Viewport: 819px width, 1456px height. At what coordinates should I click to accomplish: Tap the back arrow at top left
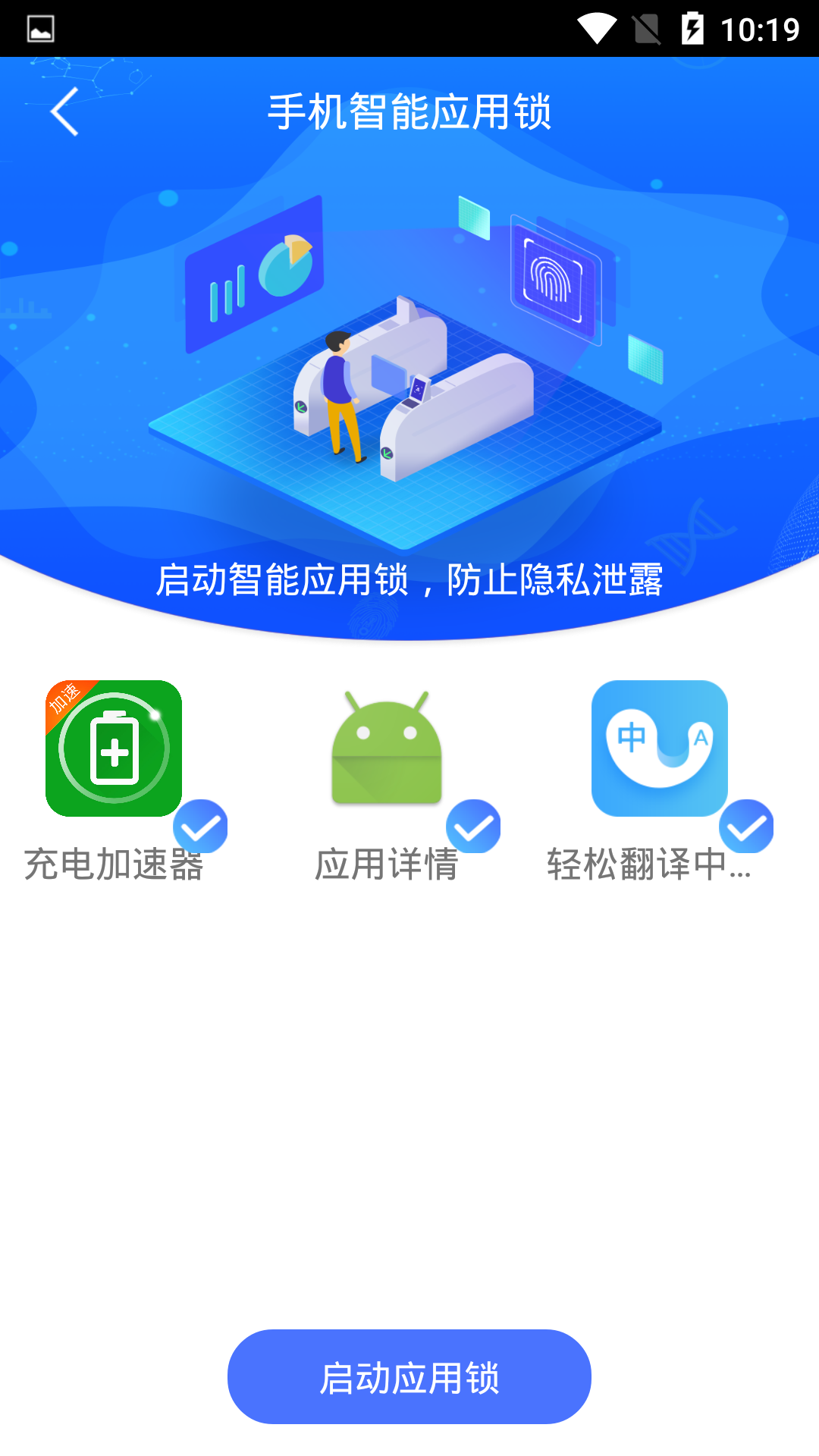63,111
